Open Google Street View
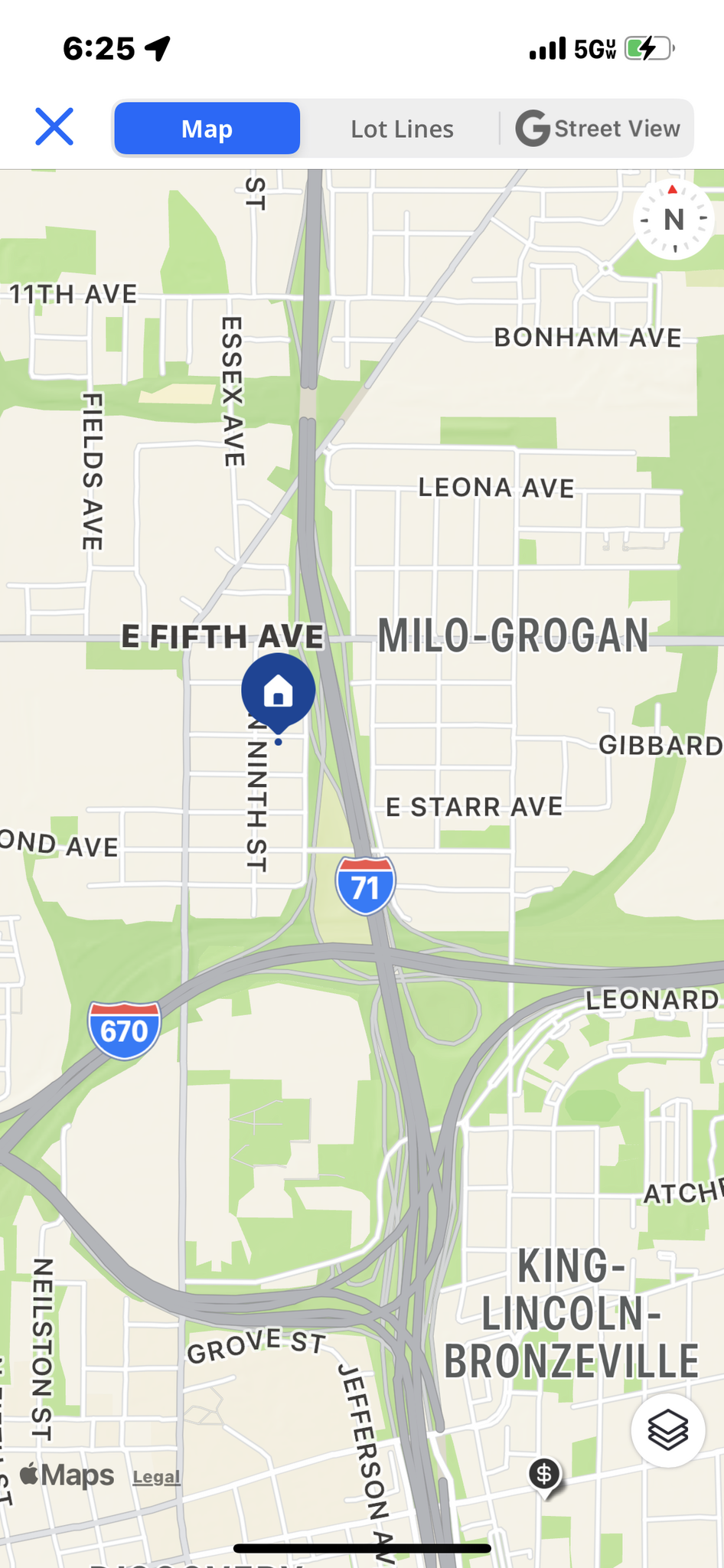The height and width of the screenshot is (1568, 724). pyautogui.click(x=598, y=129)
